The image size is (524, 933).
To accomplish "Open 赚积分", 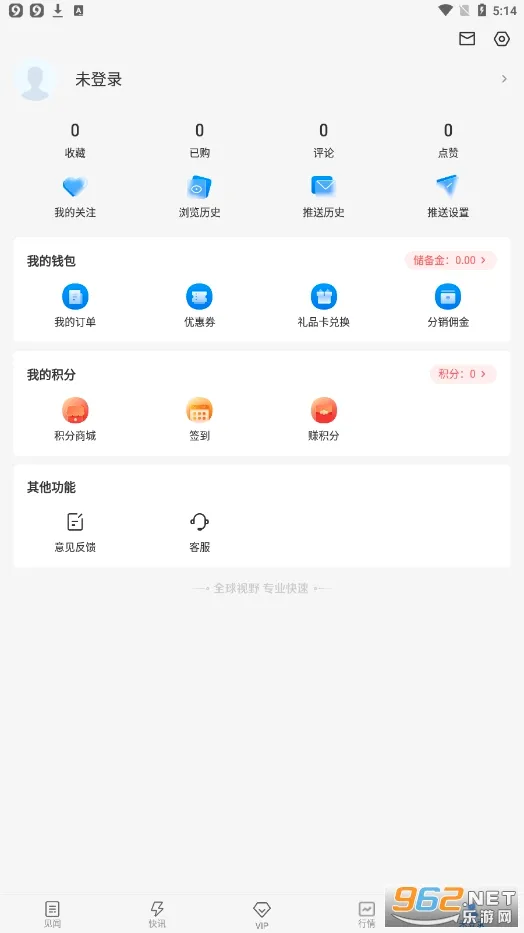I will point(324,419).
